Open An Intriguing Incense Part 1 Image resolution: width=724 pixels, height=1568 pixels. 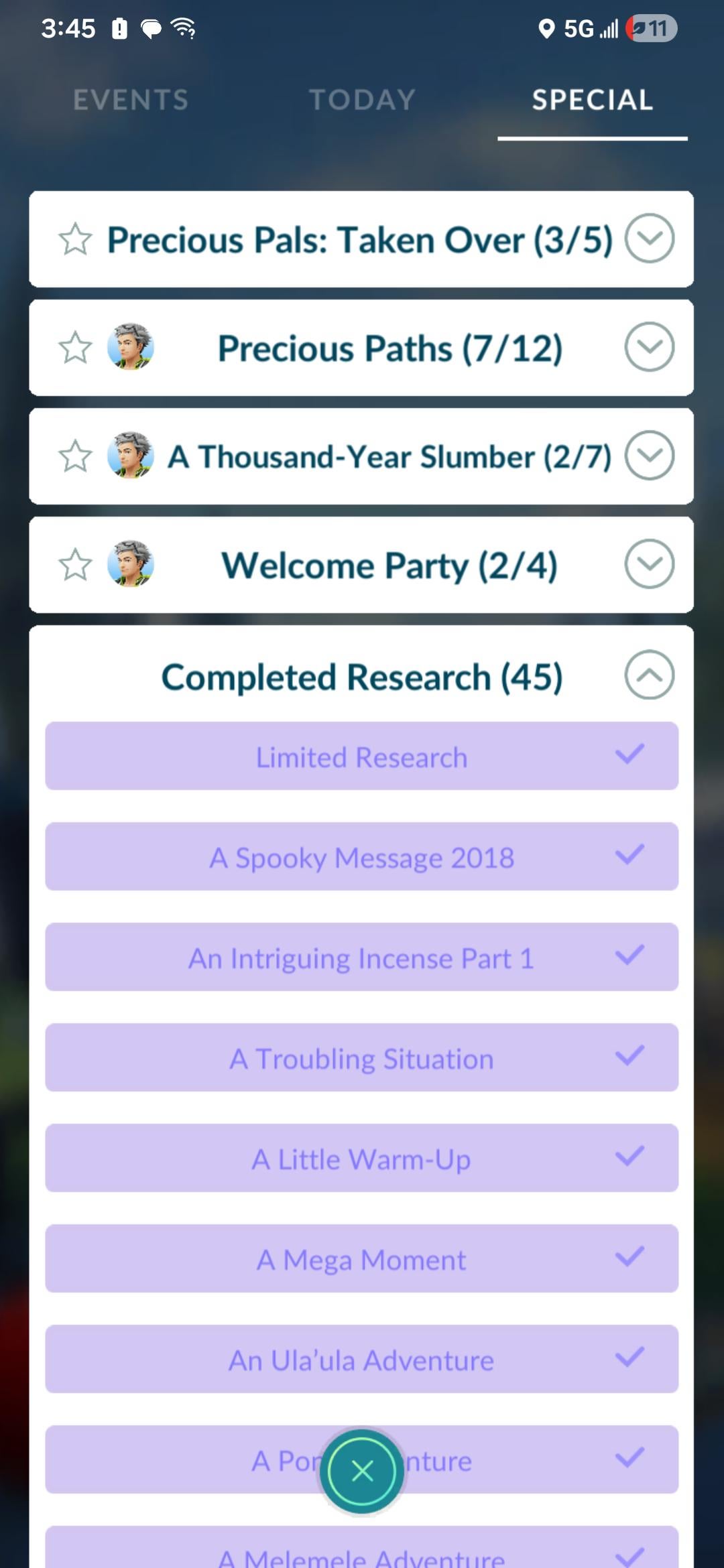point(362,958)
